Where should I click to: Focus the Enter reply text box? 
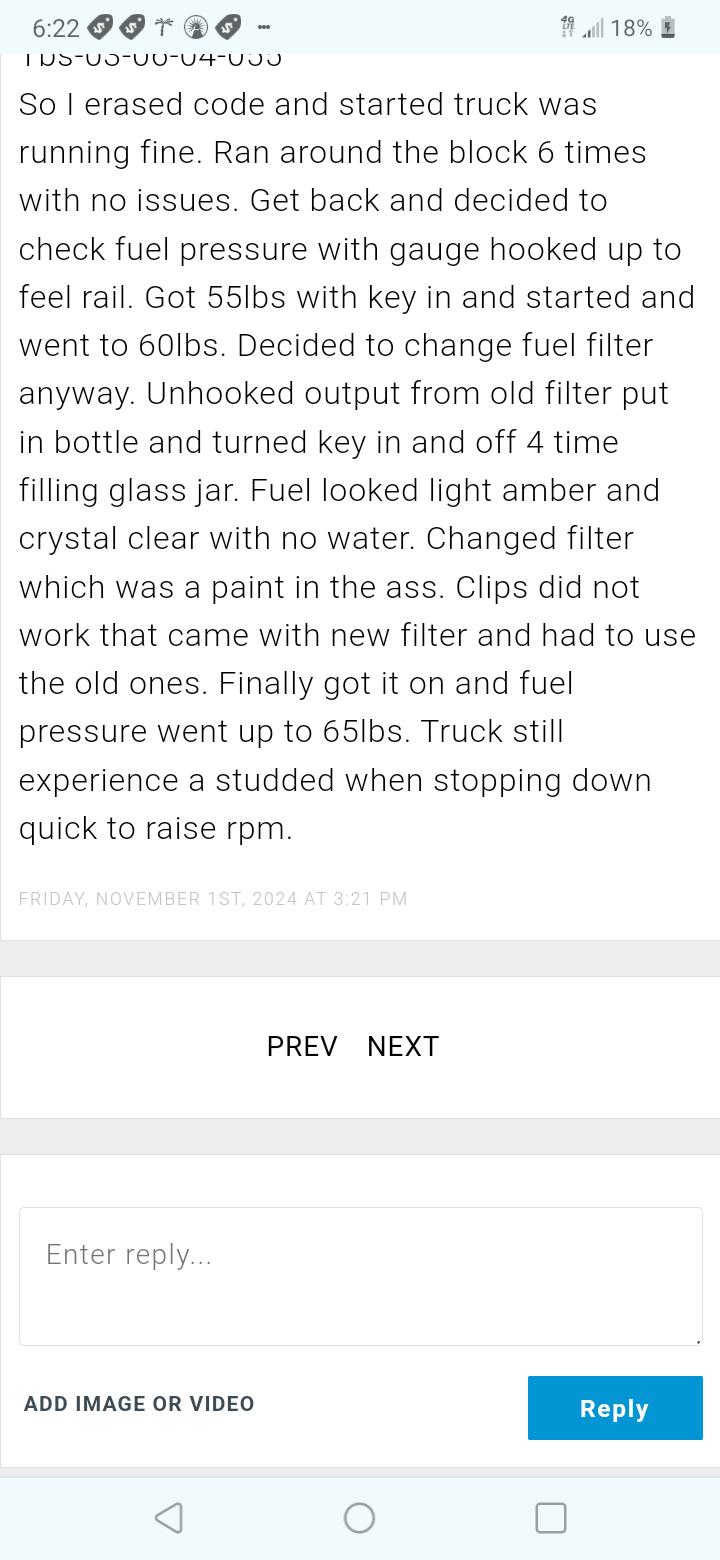click(360, 1275)
